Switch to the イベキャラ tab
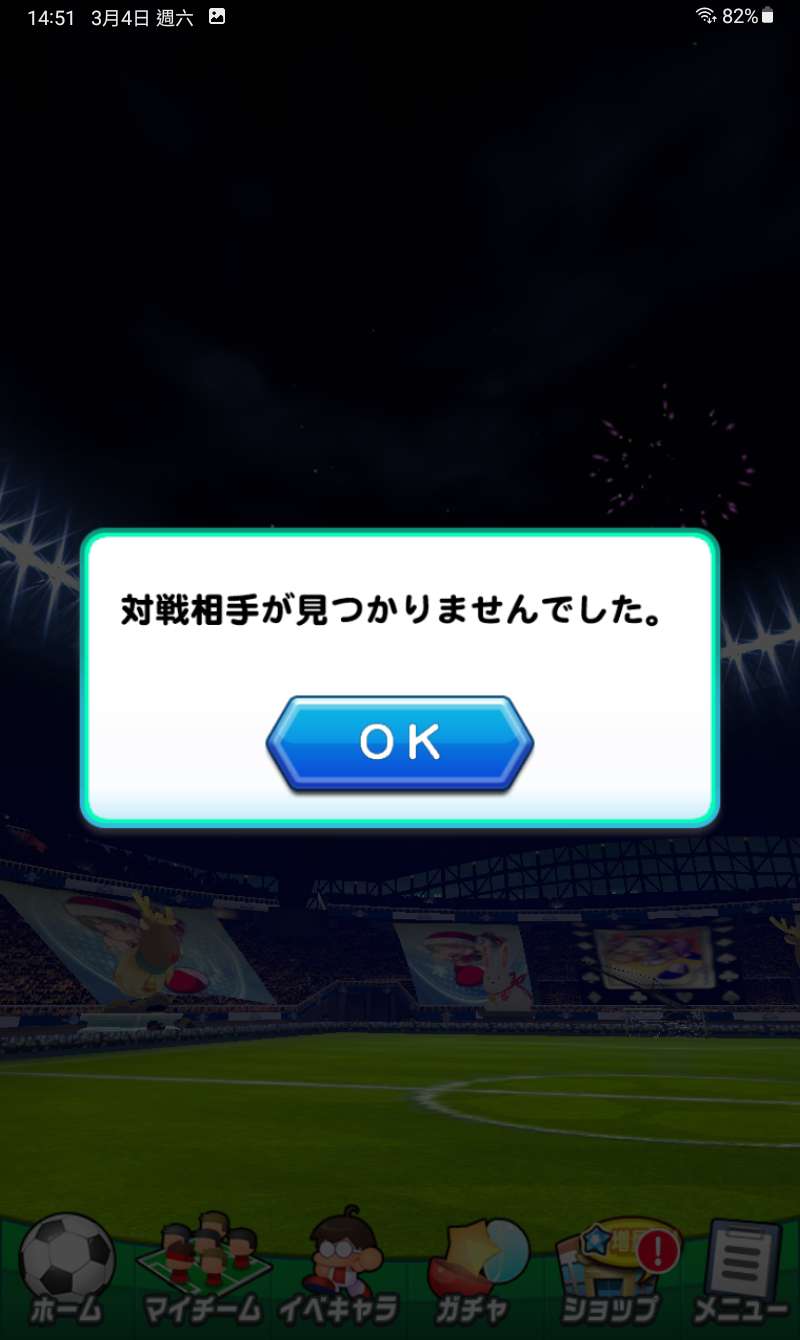Screen dimensions: 800x1340 (x=337, y=1272)
